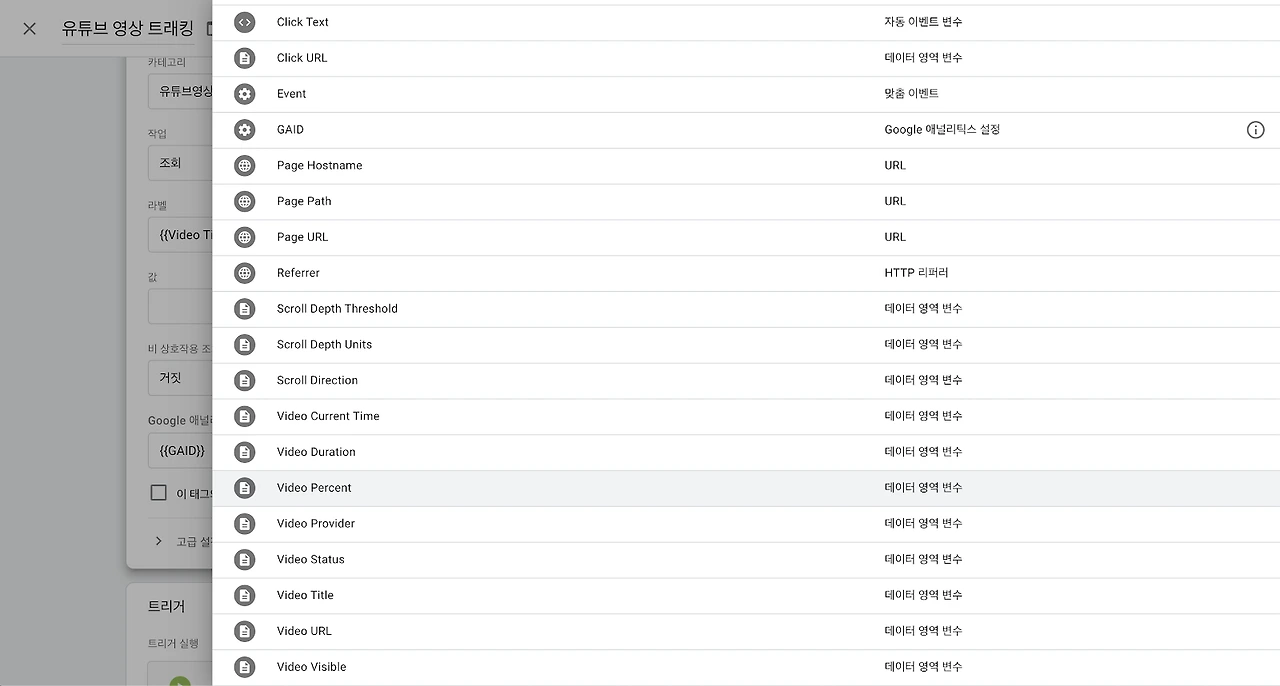Choose the Click URL variable
Screen dimensions: 1280x686
[746, 58]
